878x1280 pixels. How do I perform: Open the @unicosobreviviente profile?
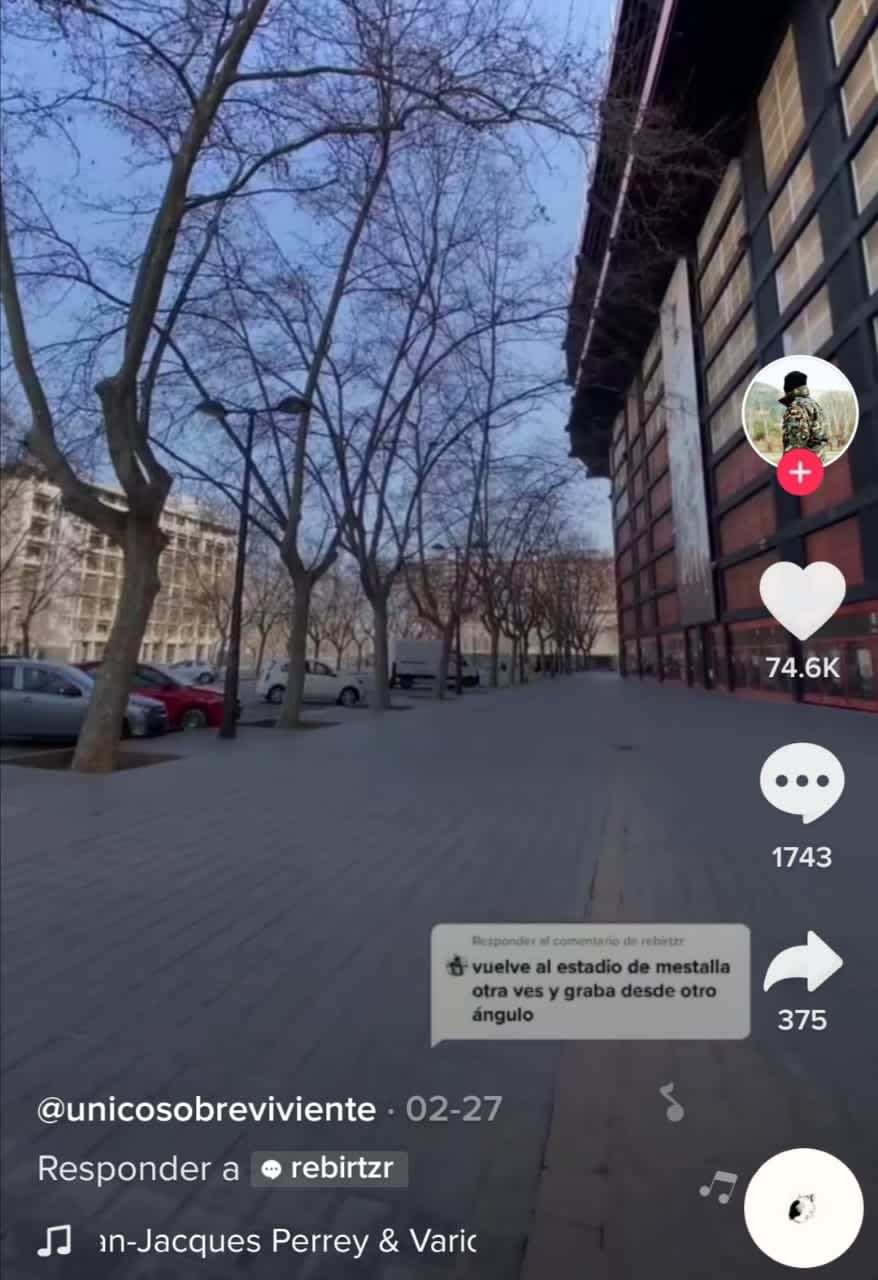206,1109
